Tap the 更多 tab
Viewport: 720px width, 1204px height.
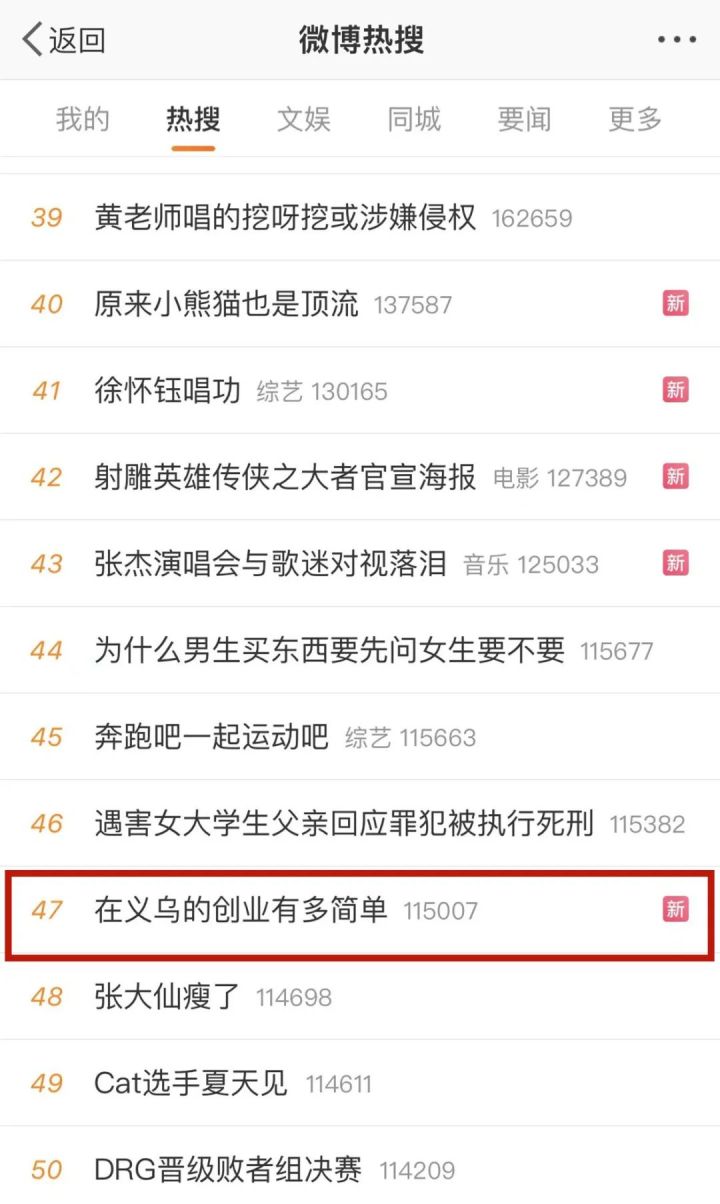(635, 120)
